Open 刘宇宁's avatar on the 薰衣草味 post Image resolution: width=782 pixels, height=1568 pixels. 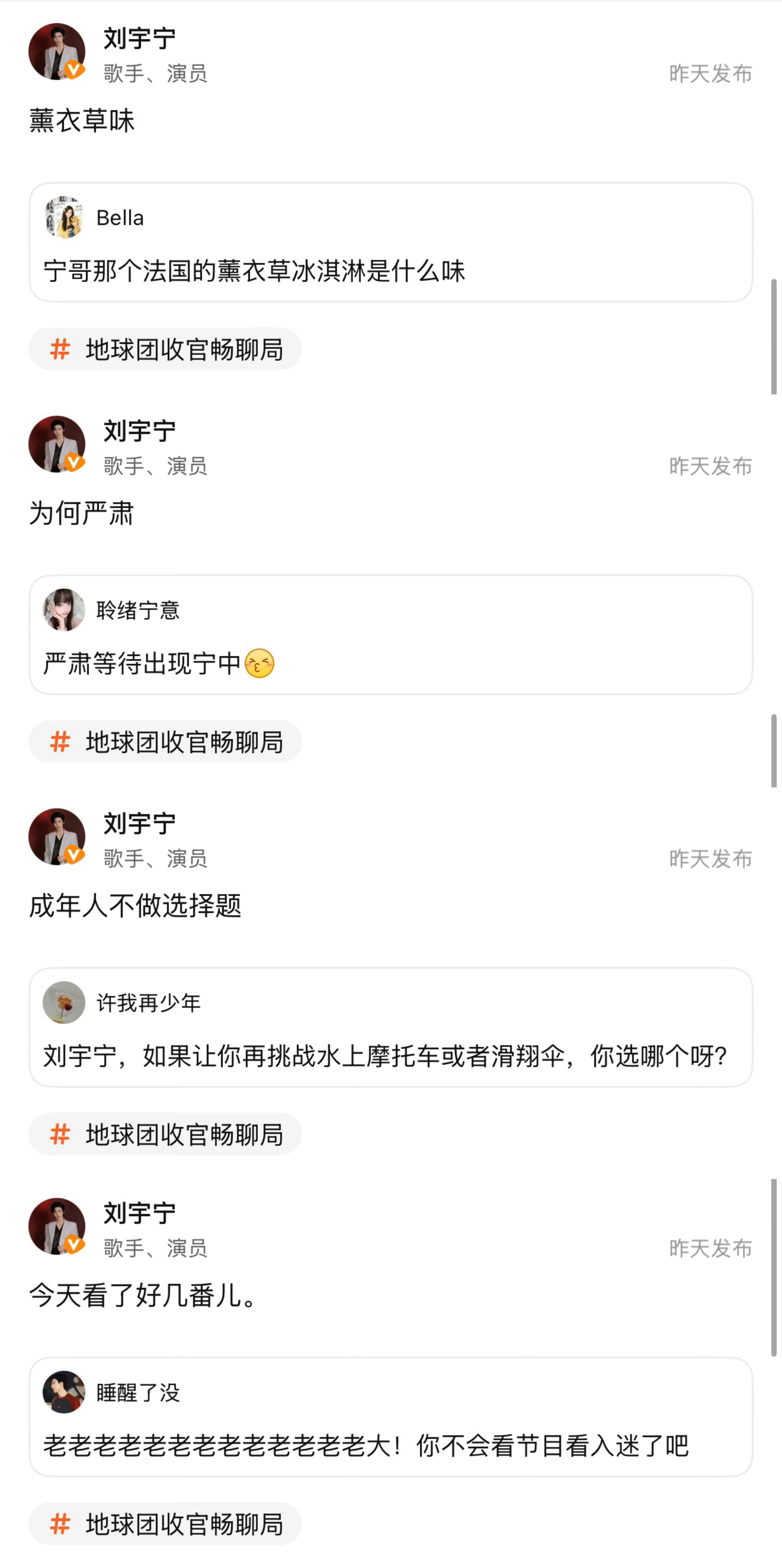(57, 52)
